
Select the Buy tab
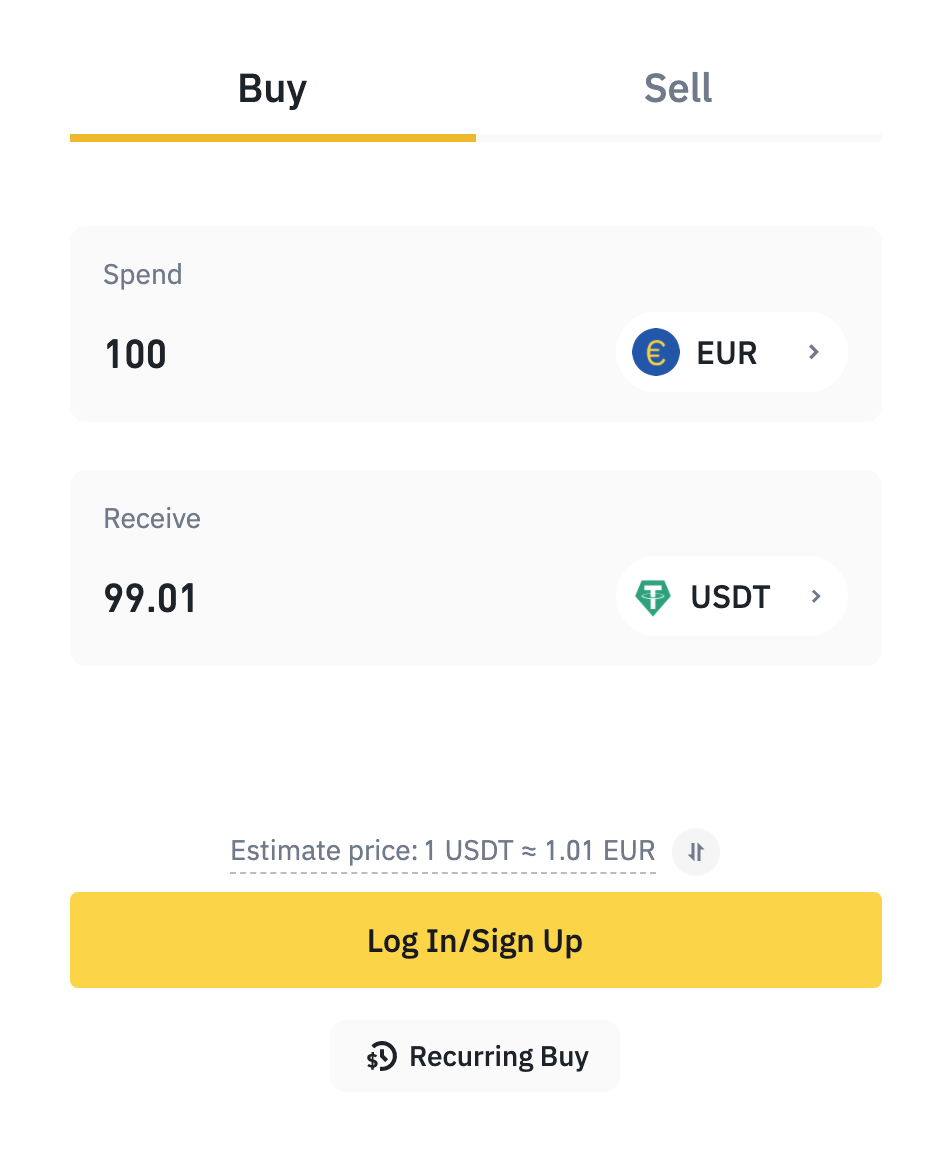coord(272,88)
